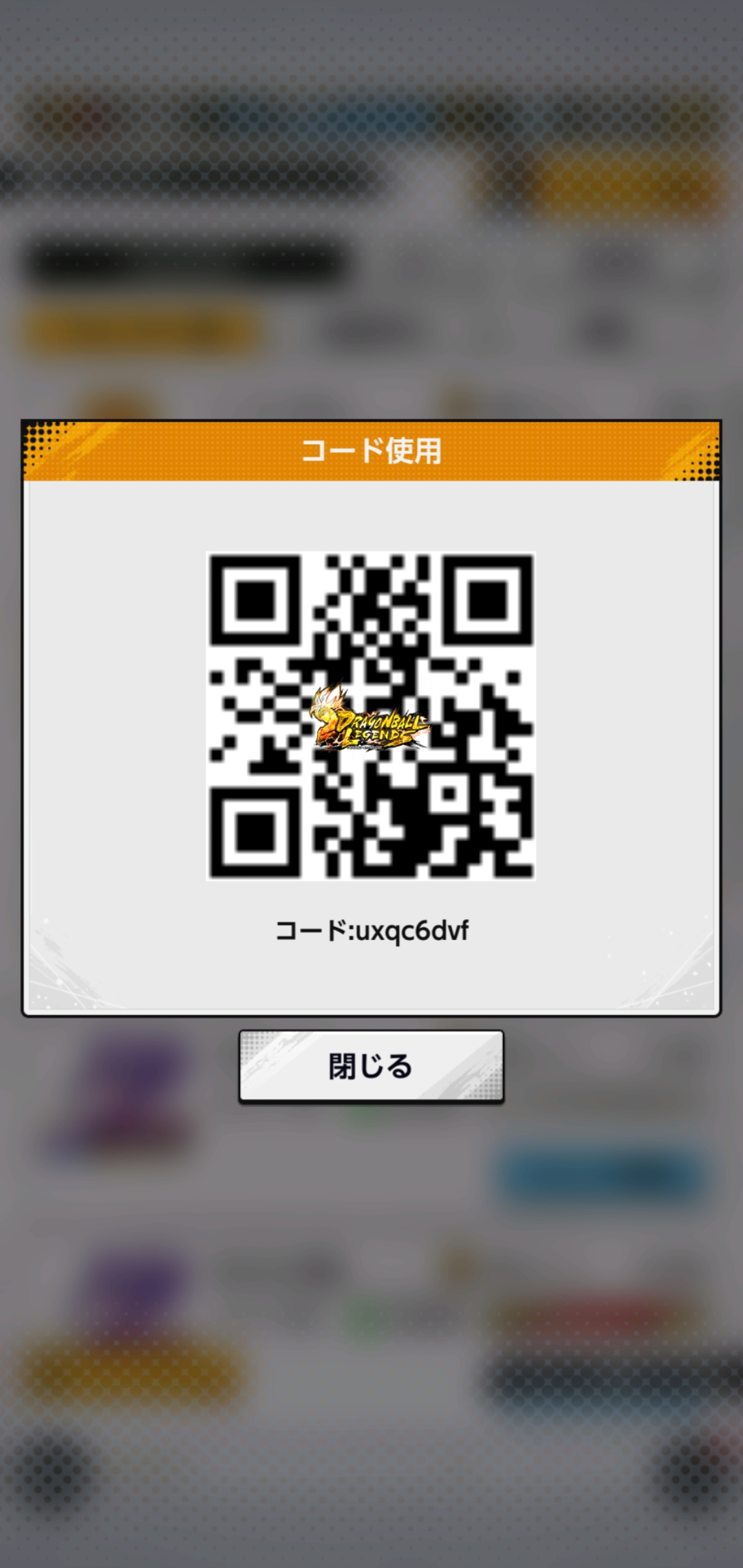Close the code dialog with 閉じる

pyautogui.click(x=371, y=1067)
